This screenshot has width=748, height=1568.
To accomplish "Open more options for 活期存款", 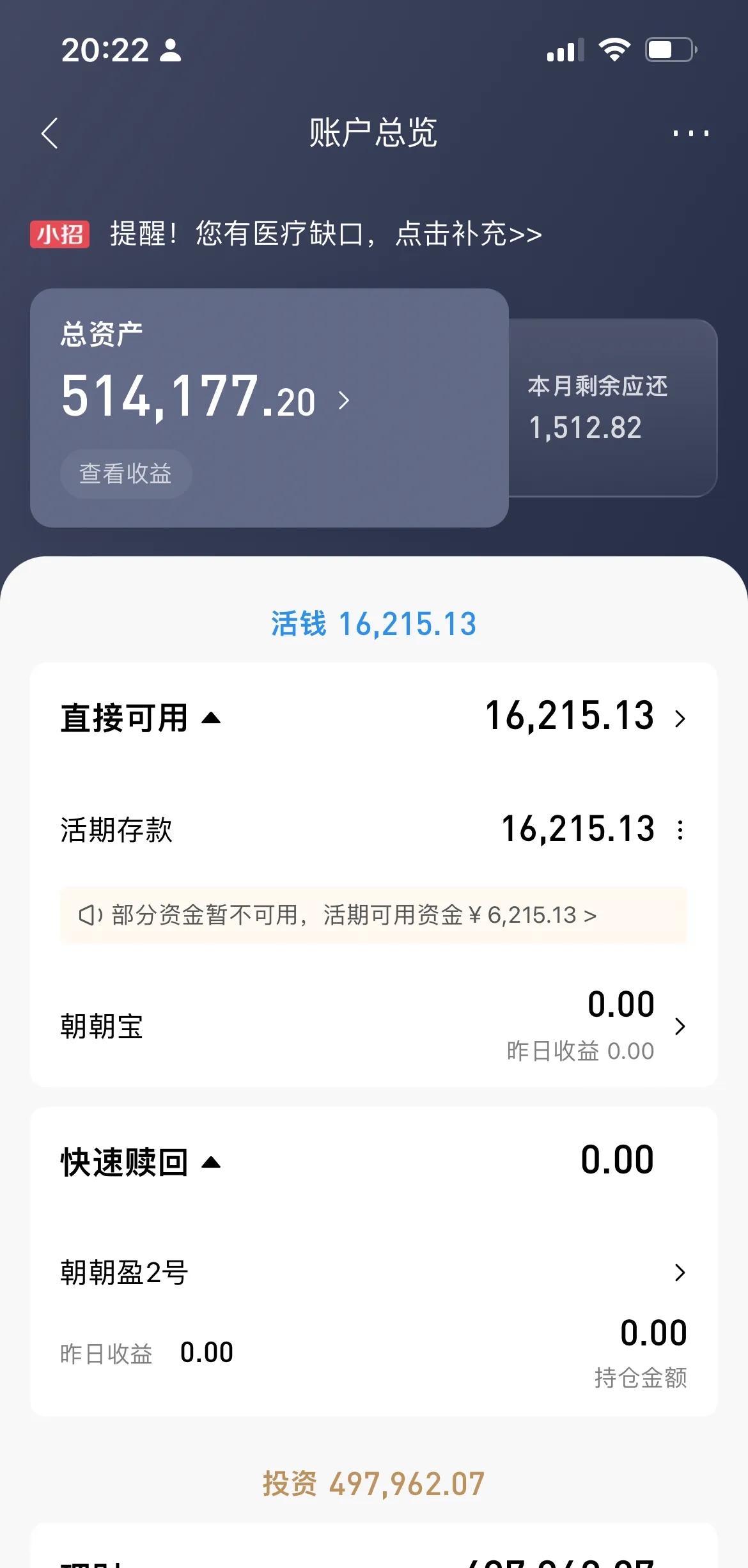I will pos(680,830).
